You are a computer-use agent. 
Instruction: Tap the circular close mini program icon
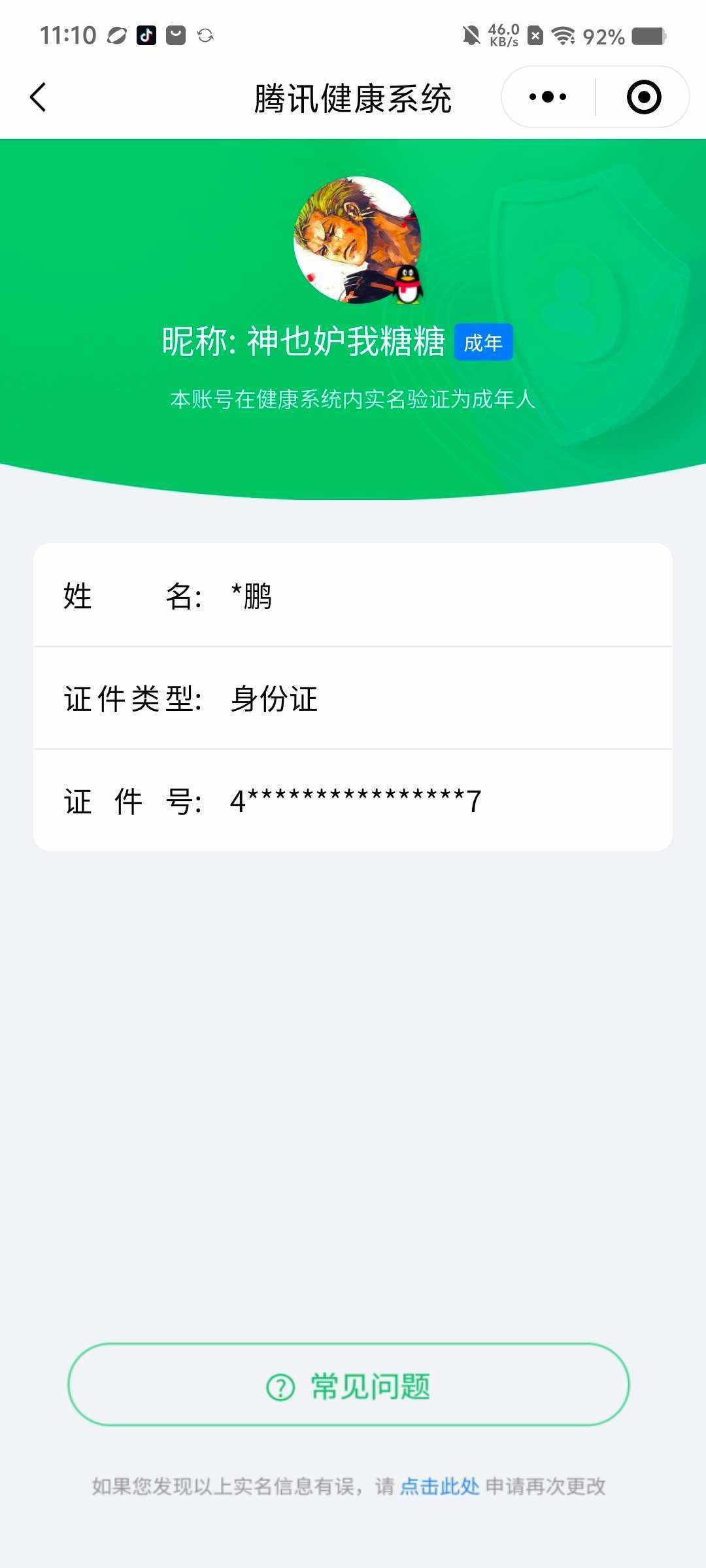tap(644, 95)
